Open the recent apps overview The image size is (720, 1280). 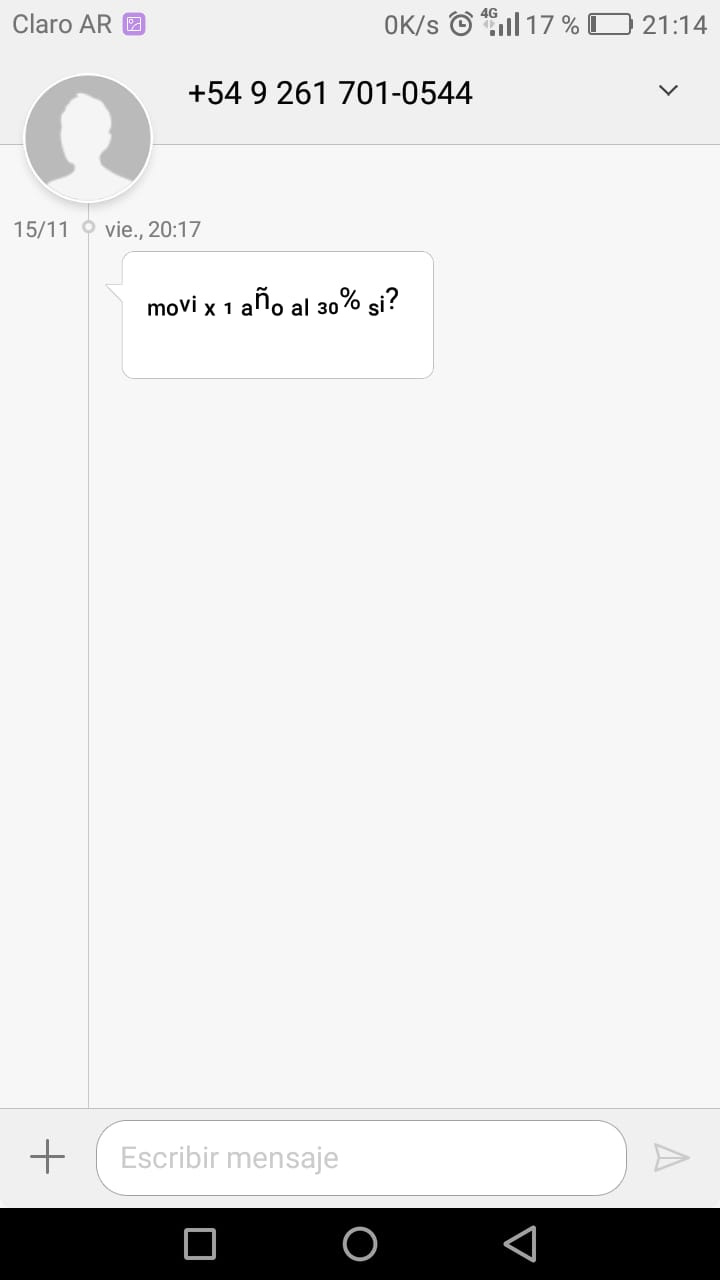(200, 1244)
